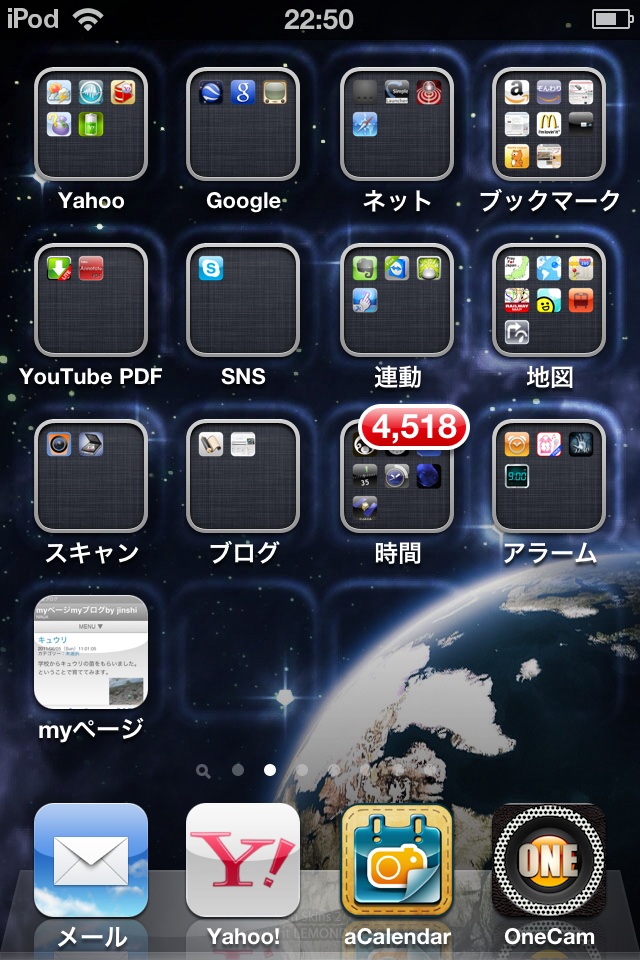Open the メール app in the dock
The image size is (640, 960).
91,860
